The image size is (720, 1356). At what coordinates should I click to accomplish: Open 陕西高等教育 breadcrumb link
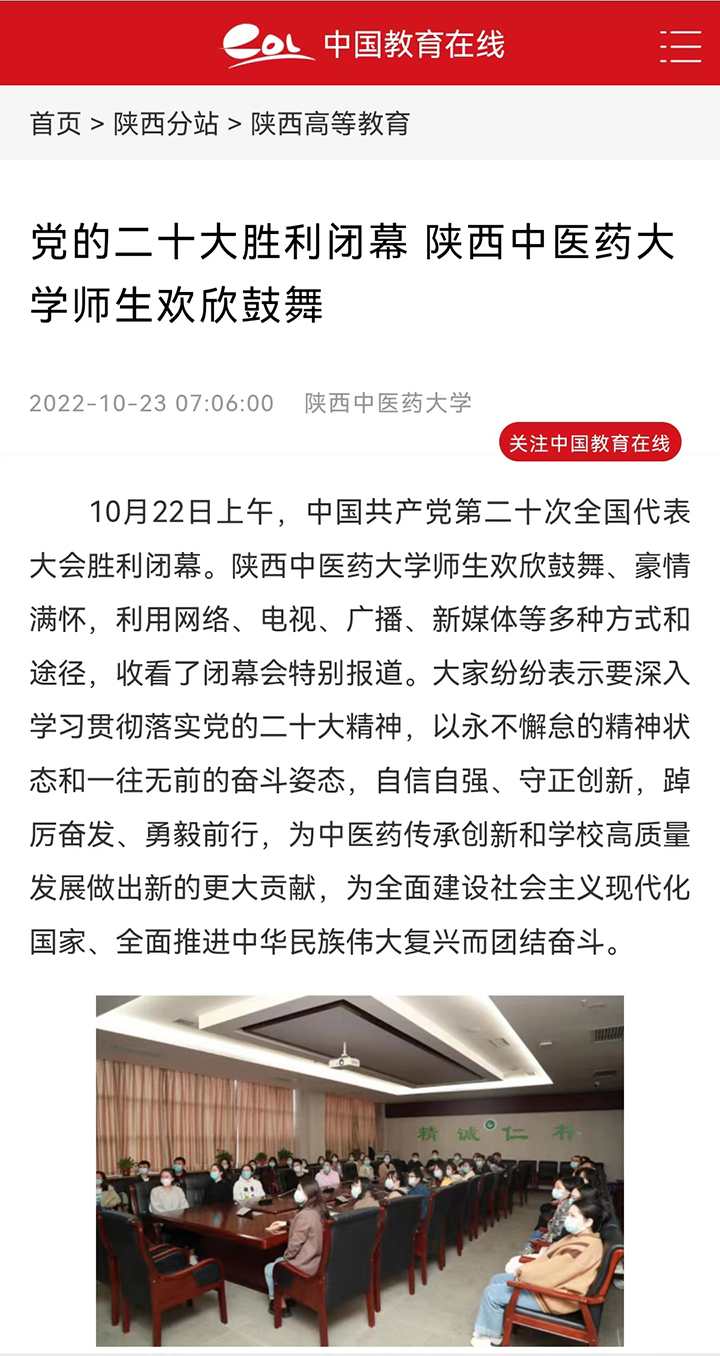point(330,124)
